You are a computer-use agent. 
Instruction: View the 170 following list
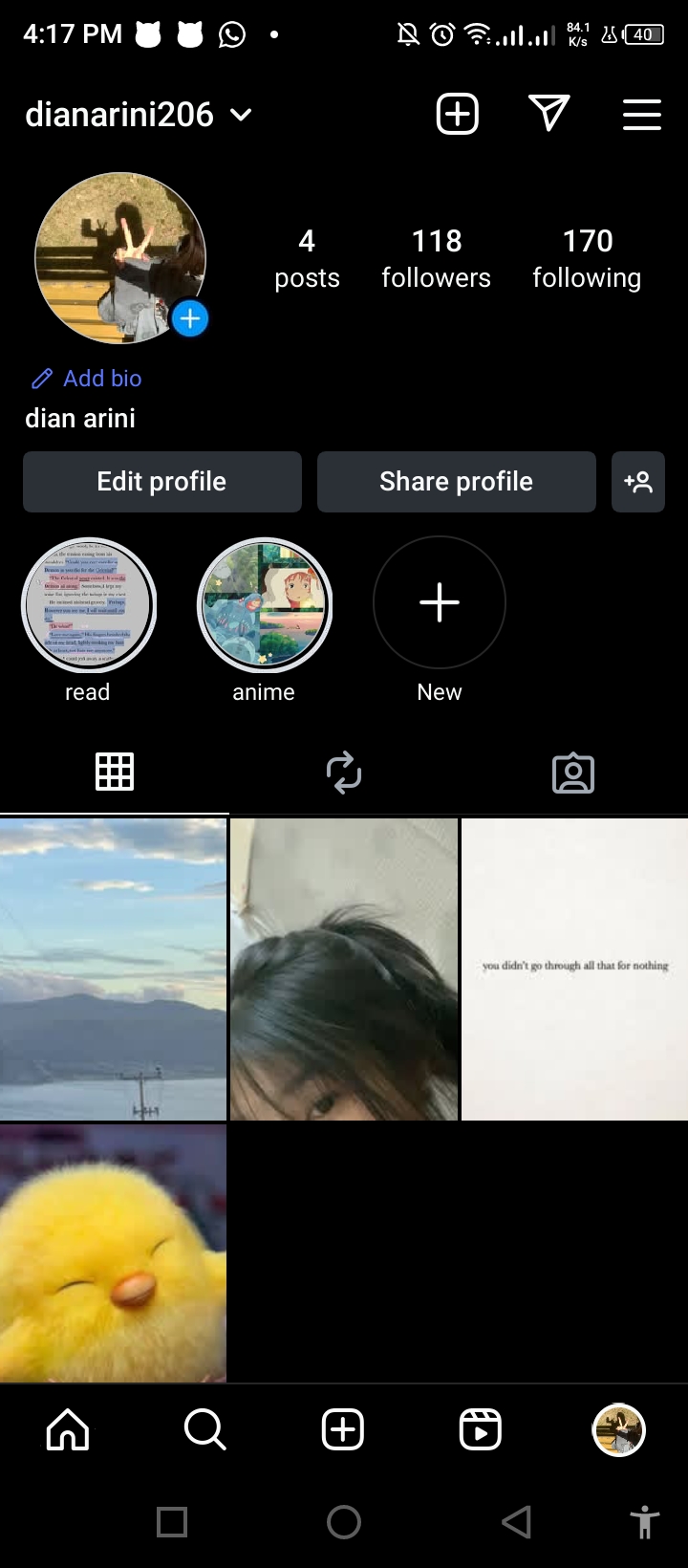click(587, 258)
